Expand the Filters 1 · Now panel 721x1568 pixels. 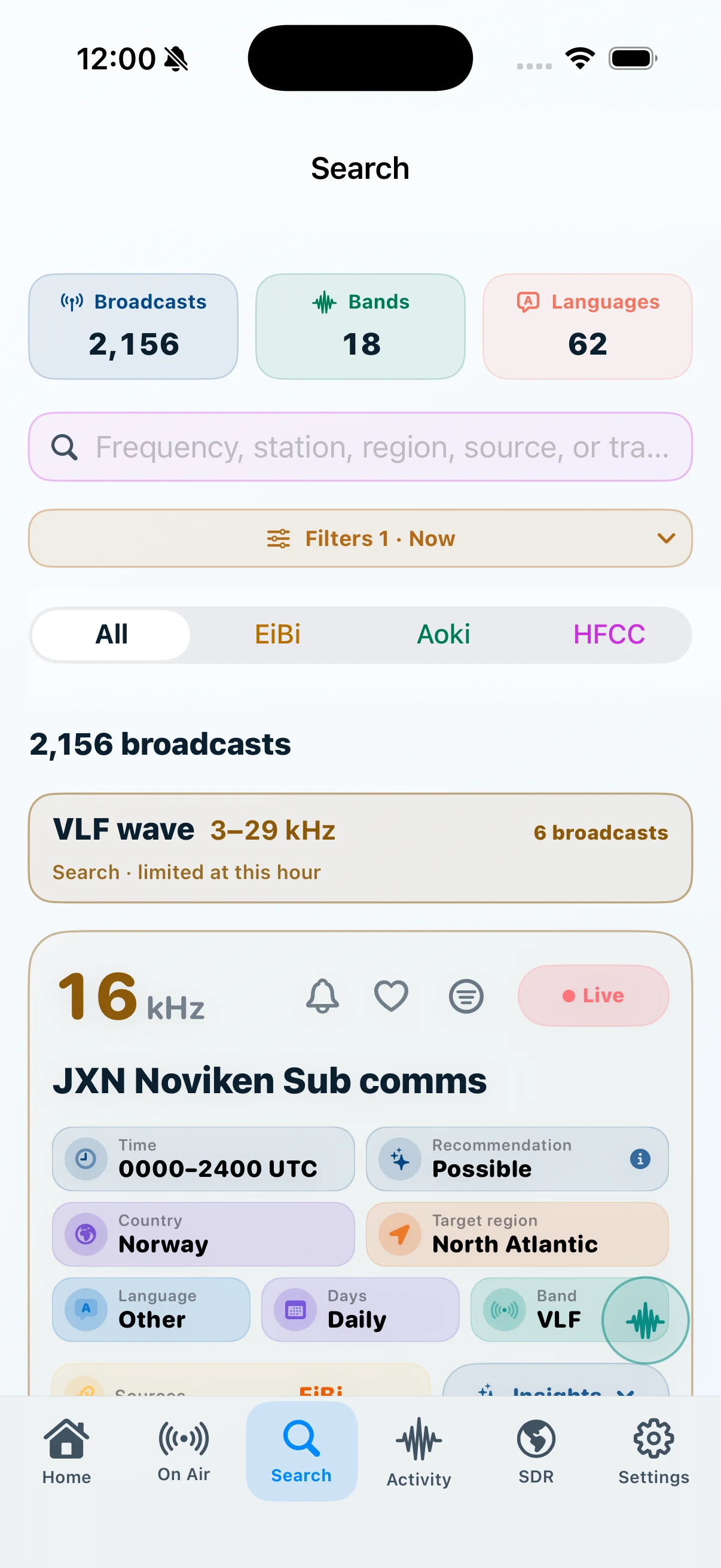(x=360, y=538)
